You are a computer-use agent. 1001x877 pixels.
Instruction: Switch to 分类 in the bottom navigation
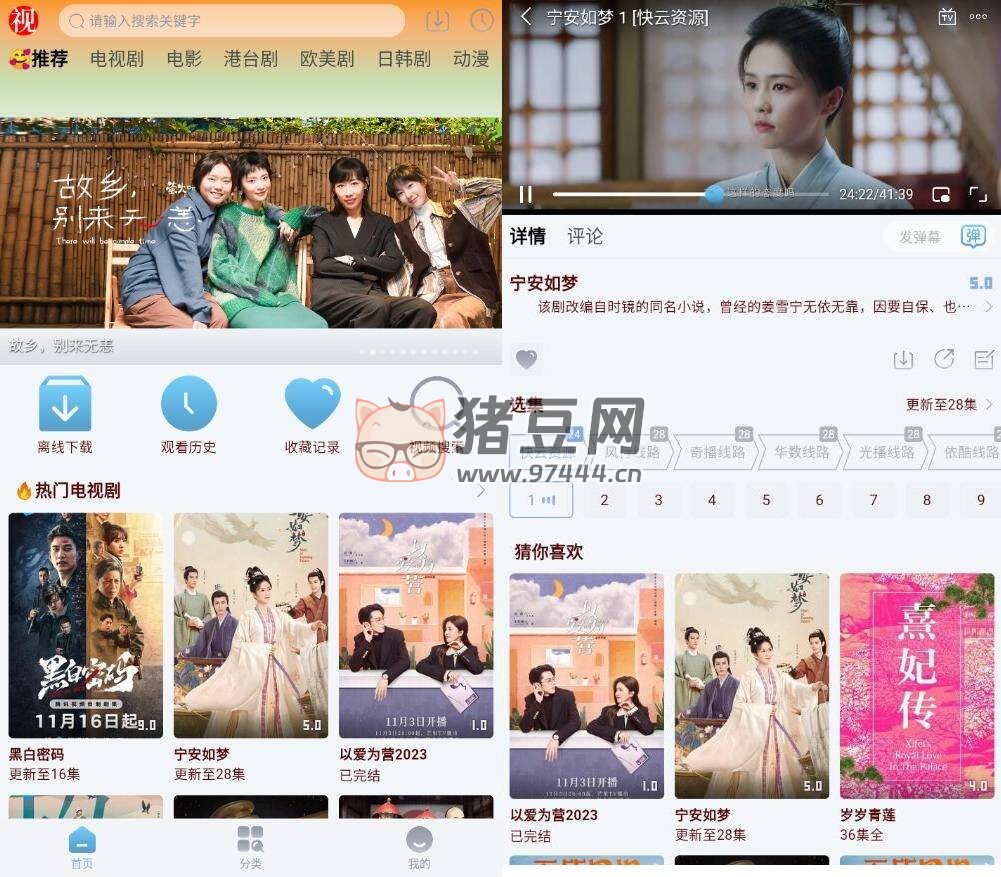point(250,846)
